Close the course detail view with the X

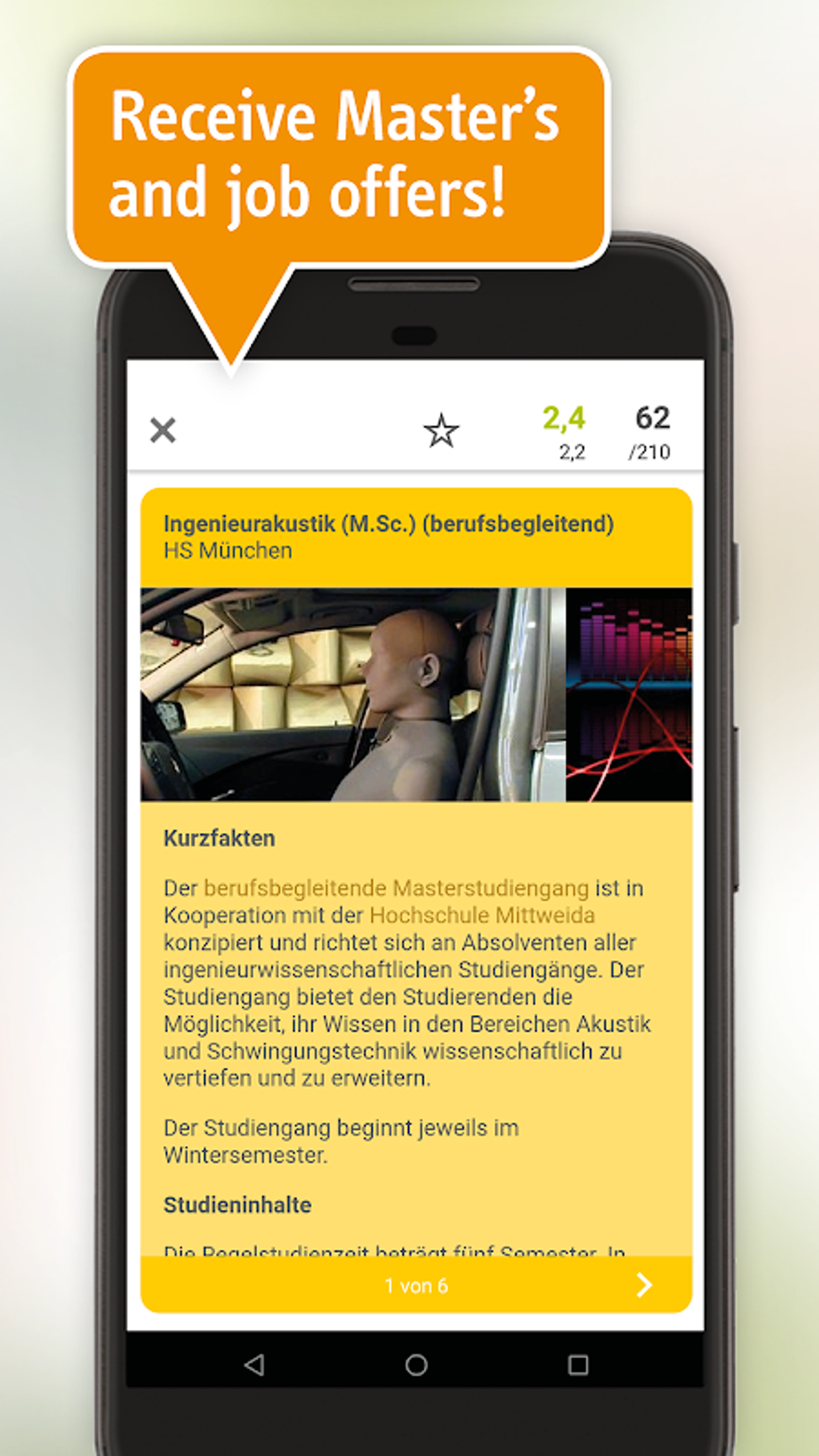coord(164,430)
